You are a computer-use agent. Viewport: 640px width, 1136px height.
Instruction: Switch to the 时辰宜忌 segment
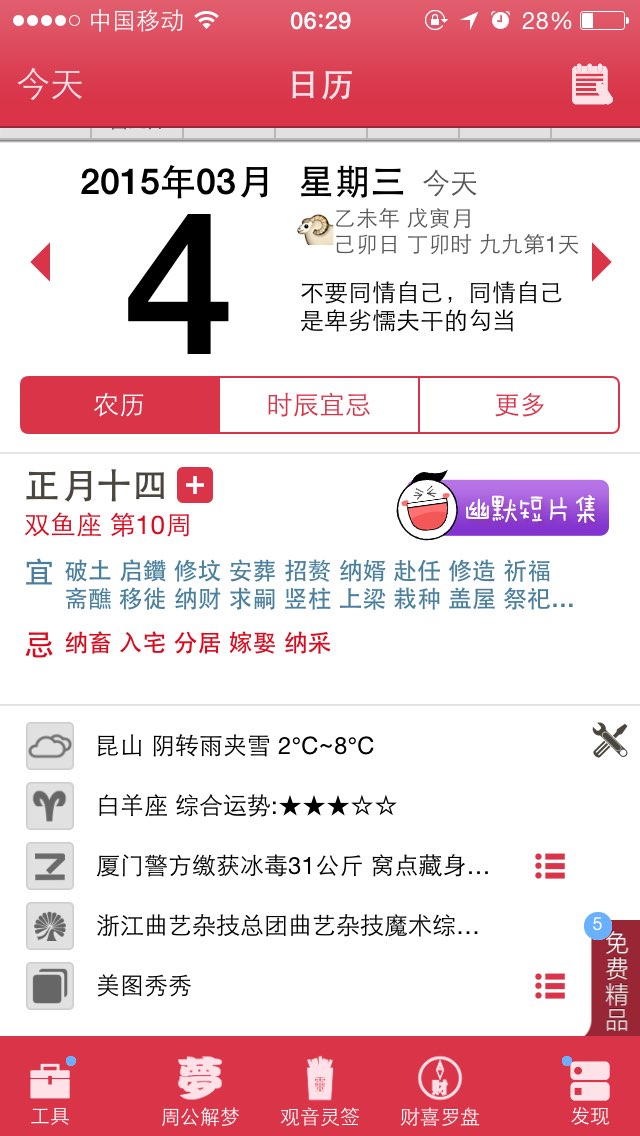319,405
